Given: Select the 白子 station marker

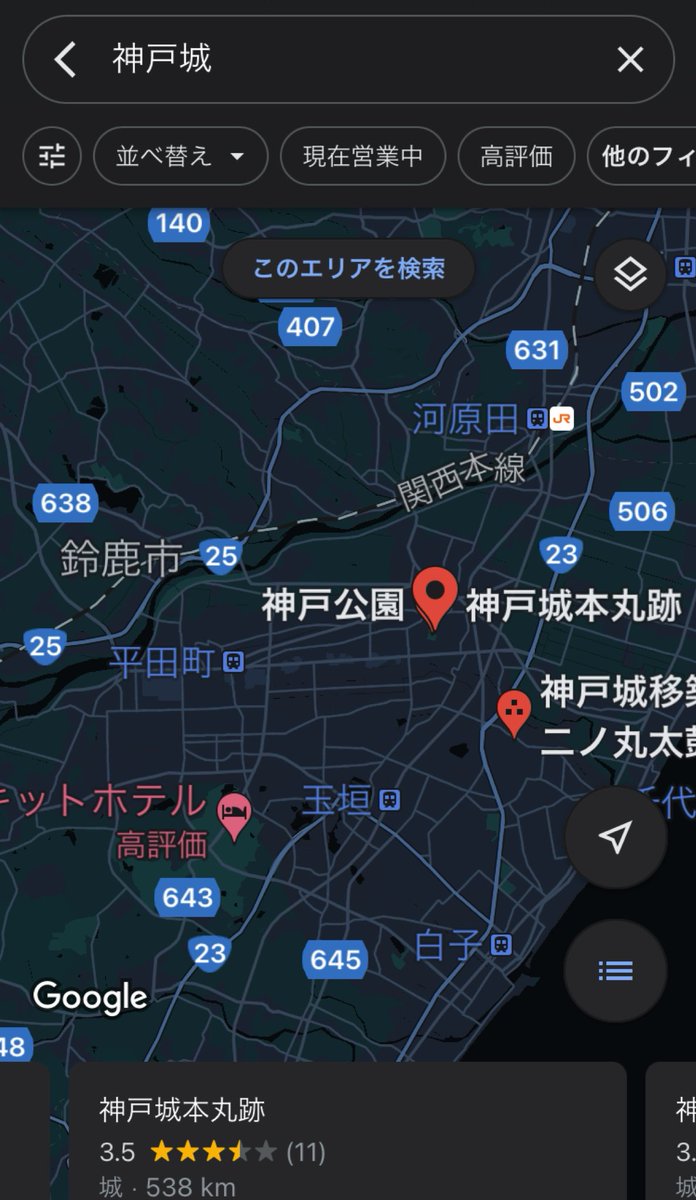Looking at the screenshot, I should pos(501,944).
